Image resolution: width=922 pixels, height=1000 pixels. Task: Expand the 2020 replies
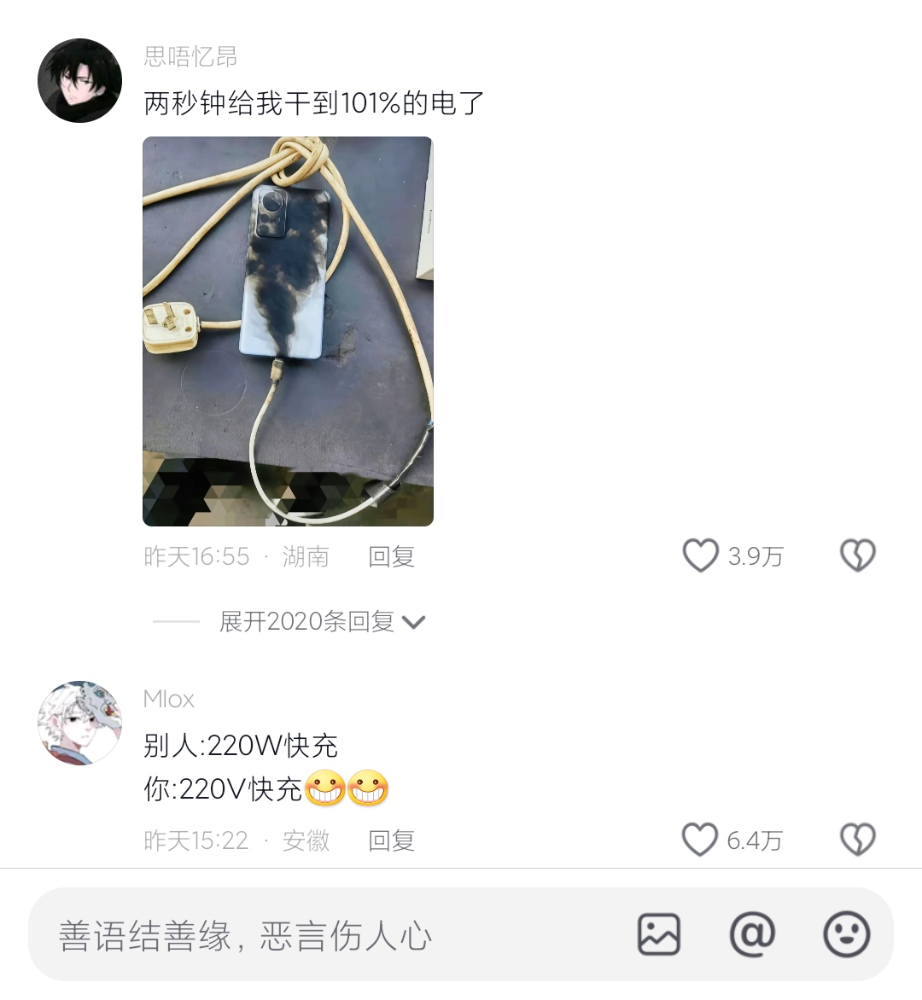pos(322,622)
